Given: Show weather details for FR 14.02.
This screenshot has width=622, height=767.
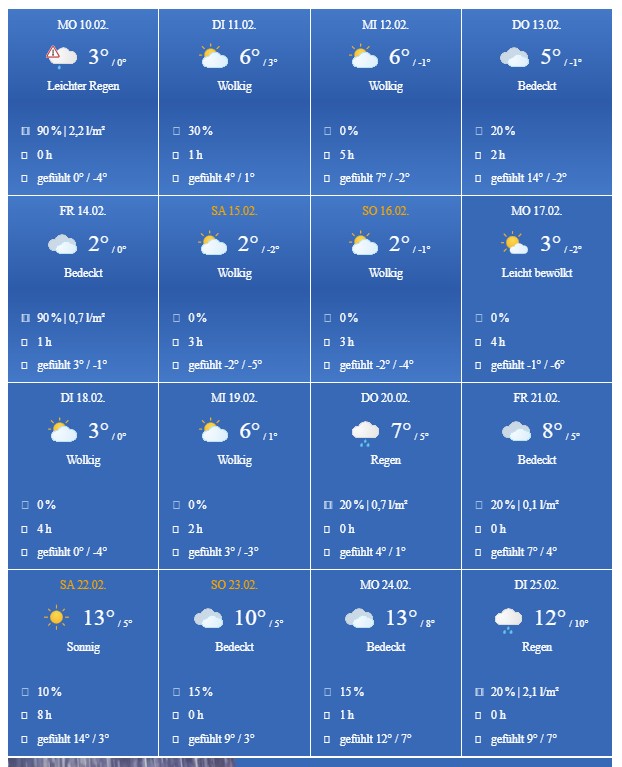Looking at the screenshot, I should 83,289.
